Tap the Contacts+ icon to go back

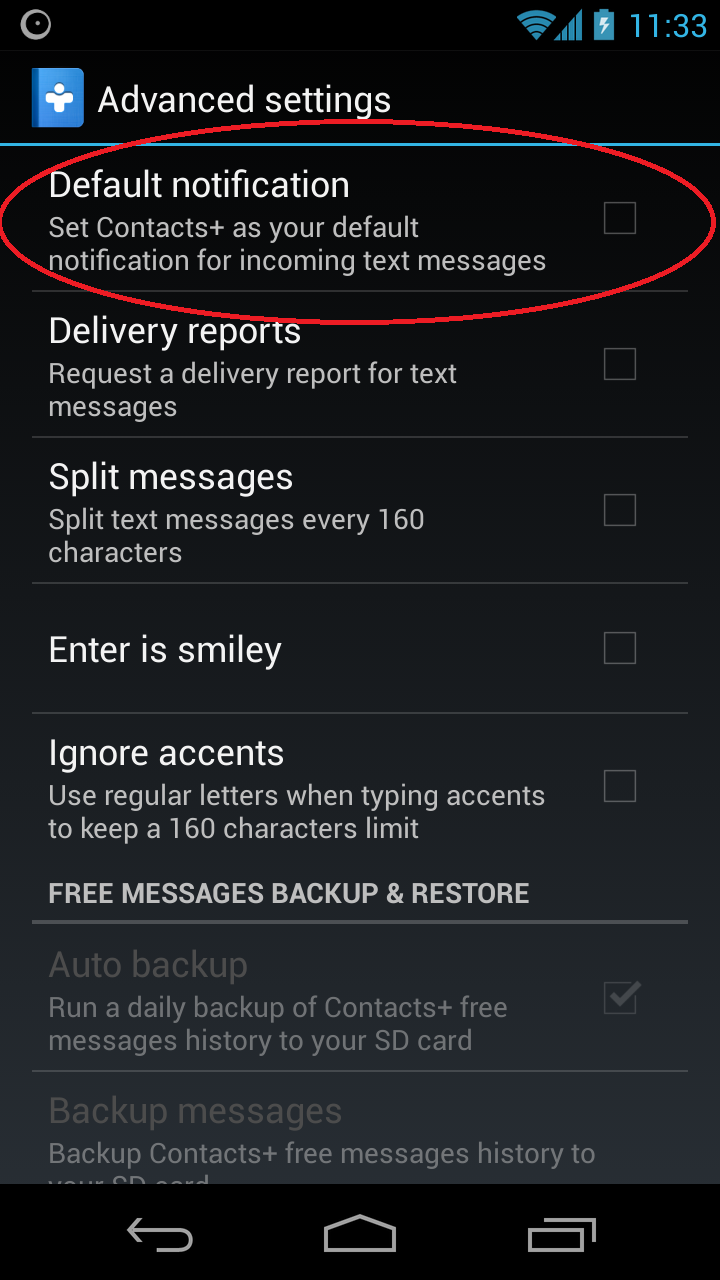click(58, 98)
